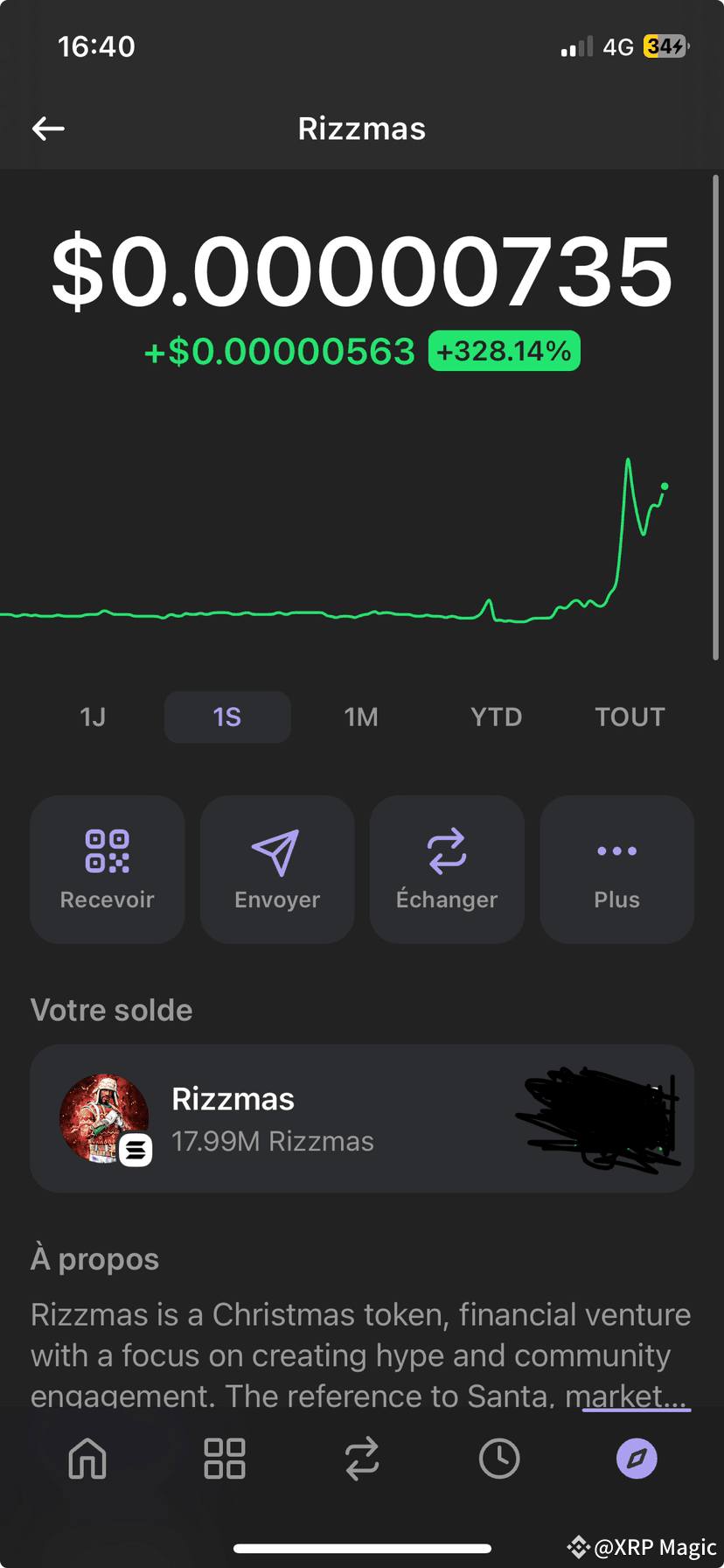724x1568 pixels.
Task: Go back with the back arrow
Action: (x=48, y=128)
